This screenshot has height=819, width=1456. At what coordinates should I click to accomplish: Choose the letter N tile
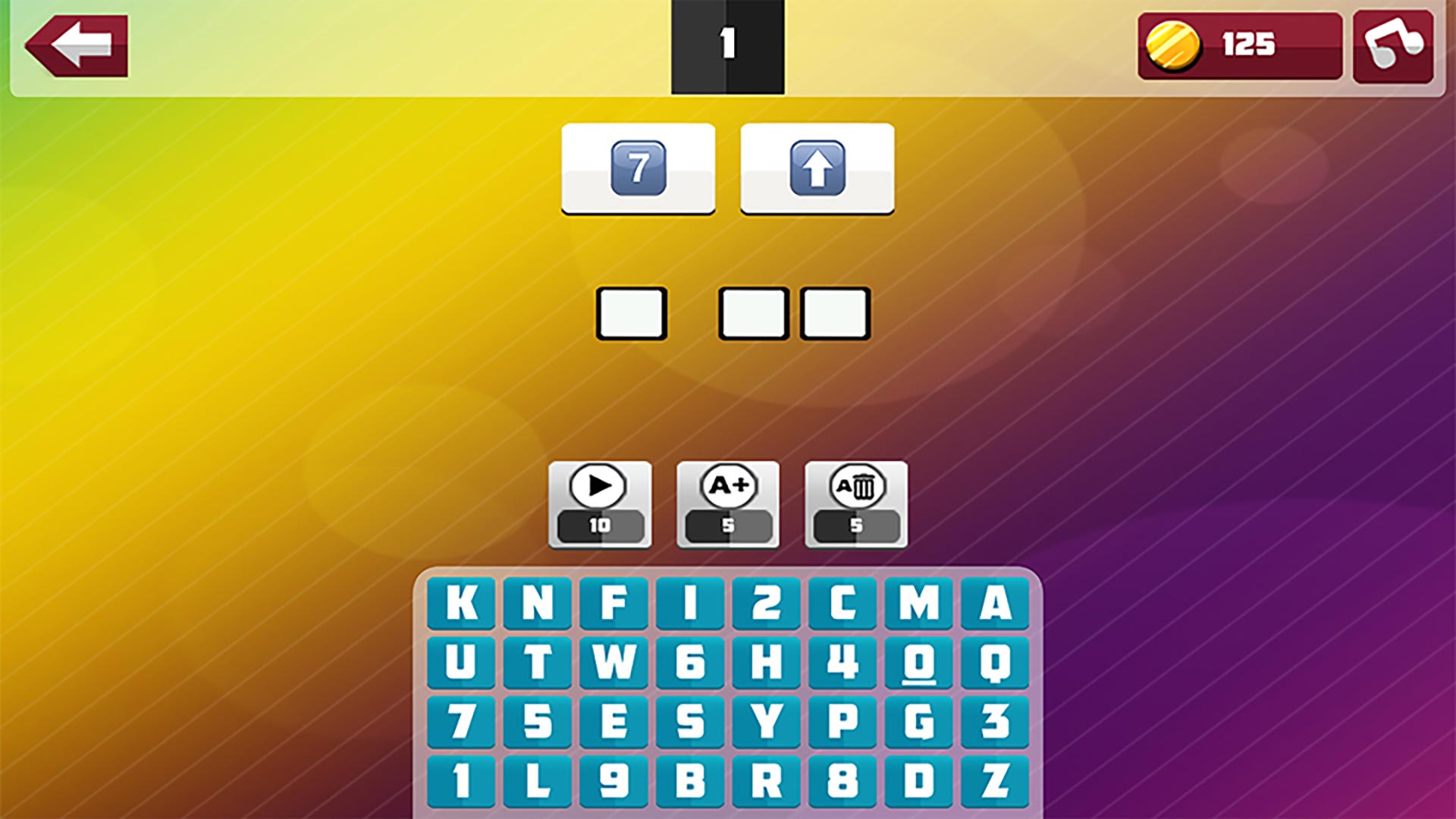538,603
